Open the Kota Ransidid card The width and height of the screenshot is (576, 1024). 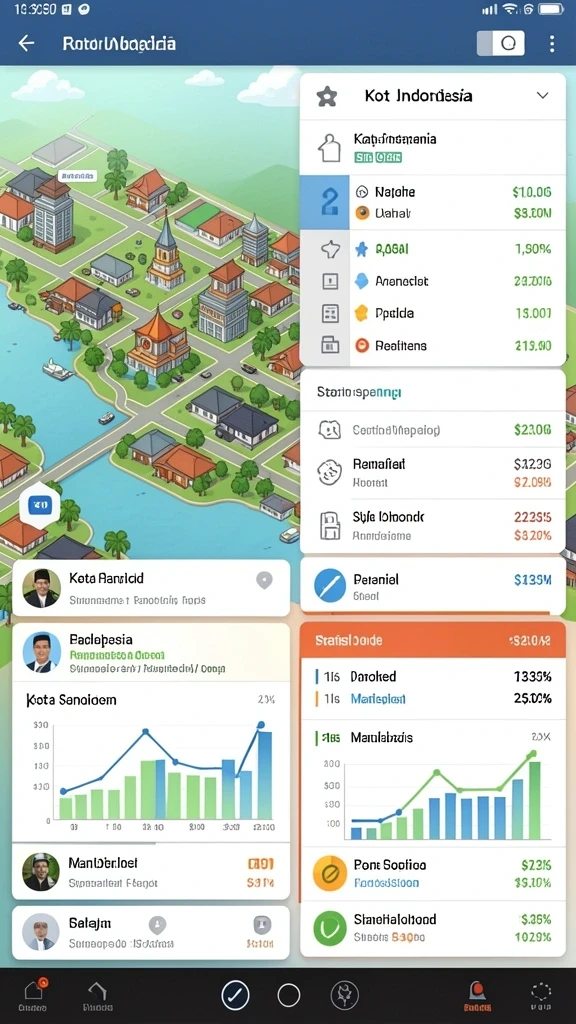(x=151, y=588)
